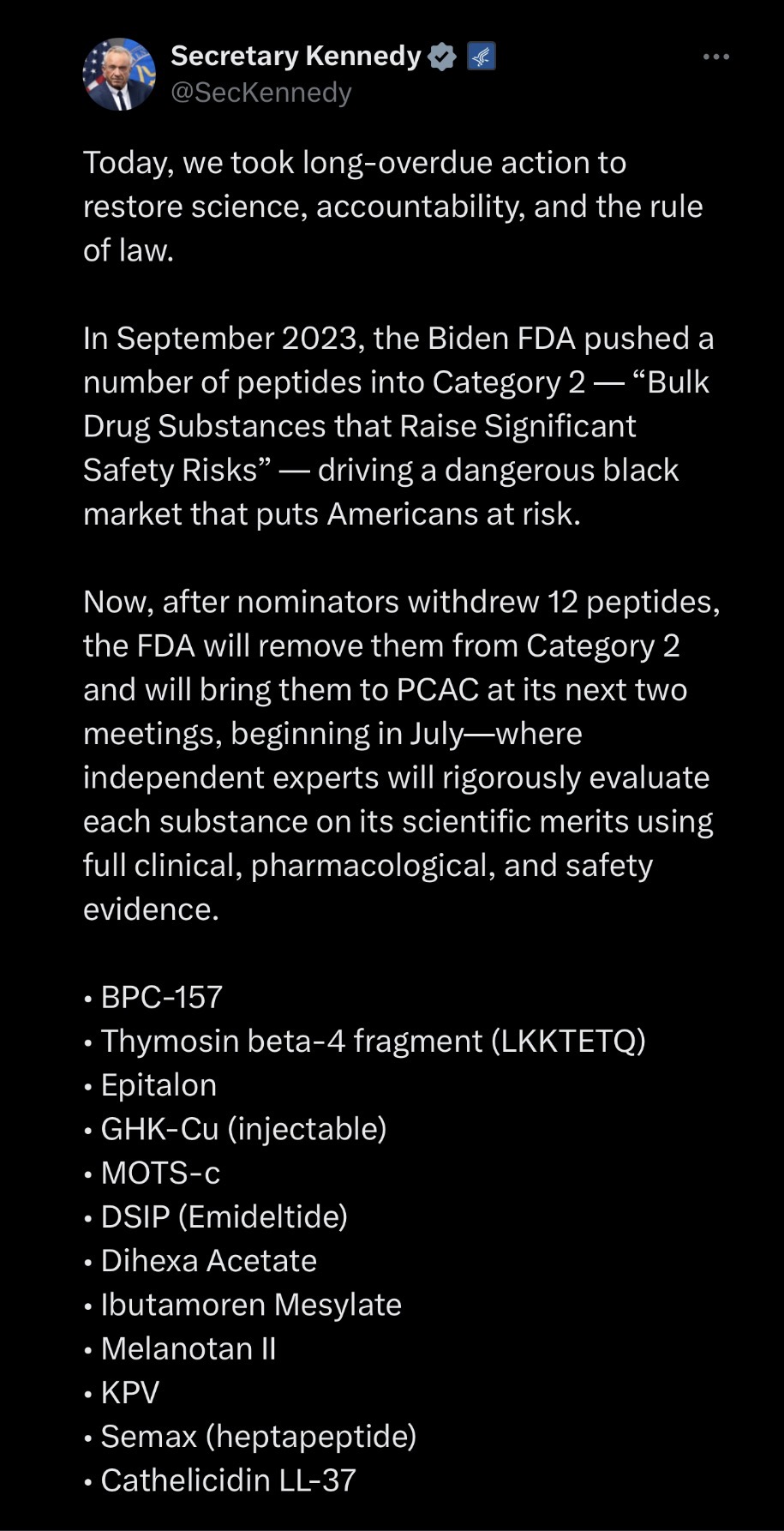Tap the government affiliation badge

point(482,57)
